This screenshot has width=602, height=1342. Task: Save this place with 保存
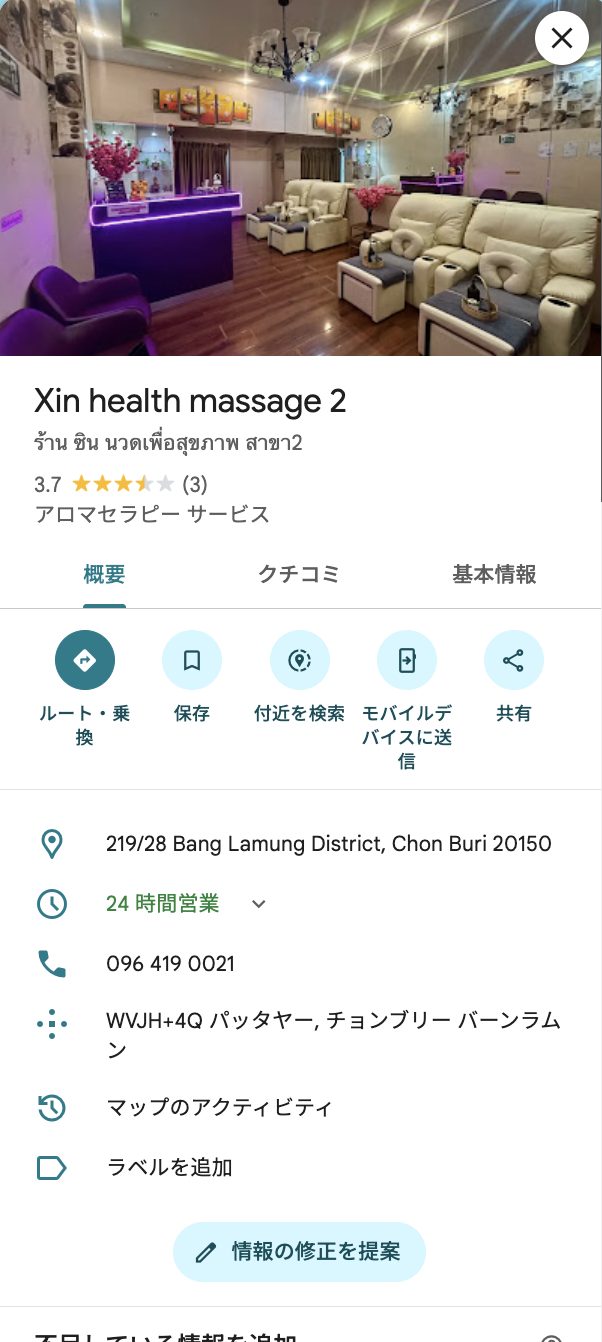191,661
